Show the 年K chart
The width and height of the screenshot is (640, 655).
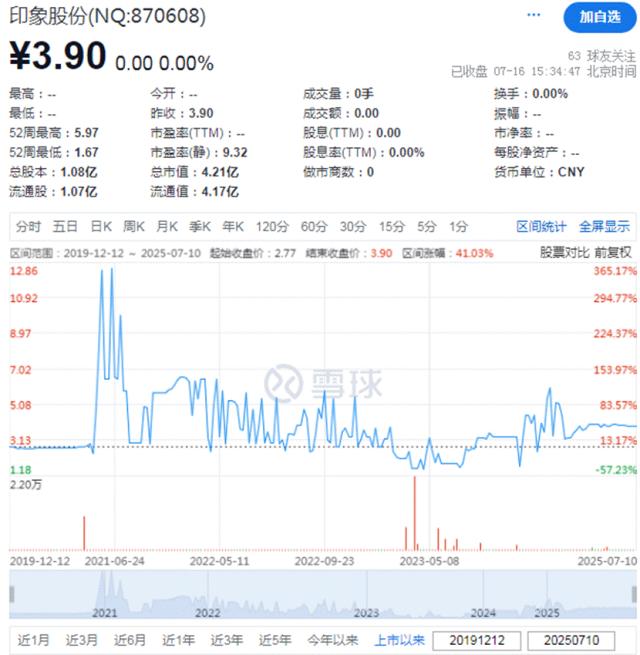click(233, 226)
